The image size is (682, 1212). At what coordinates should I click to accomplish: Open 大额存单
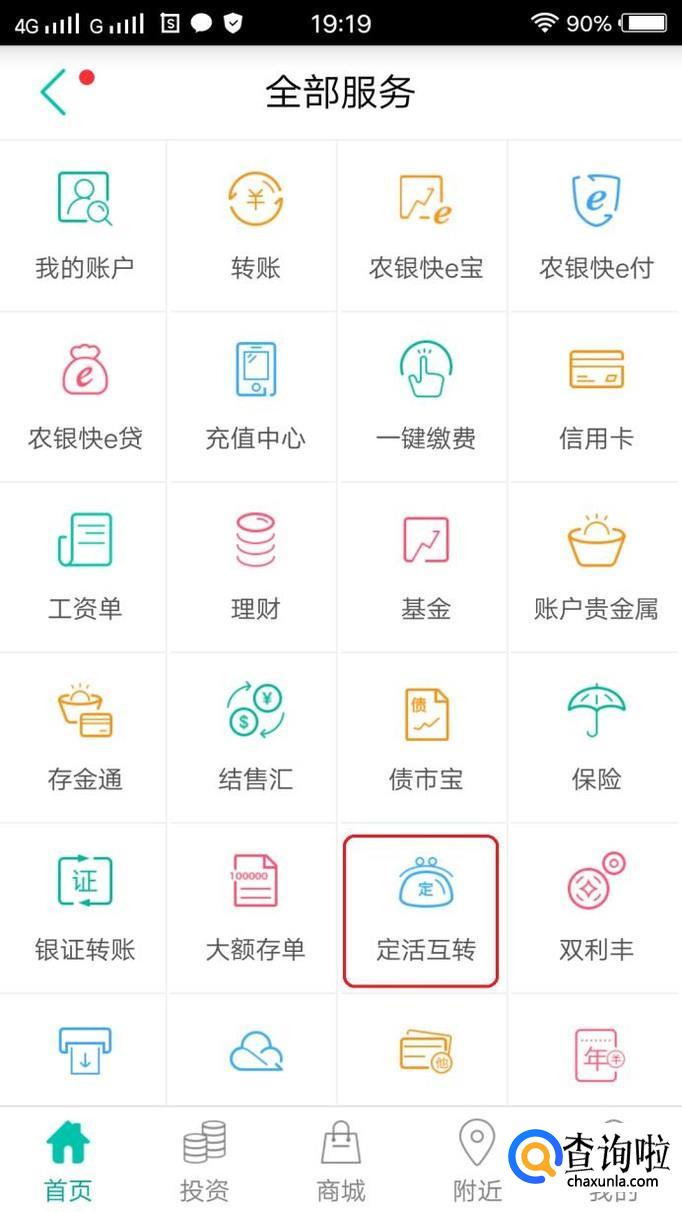(255, 907)
